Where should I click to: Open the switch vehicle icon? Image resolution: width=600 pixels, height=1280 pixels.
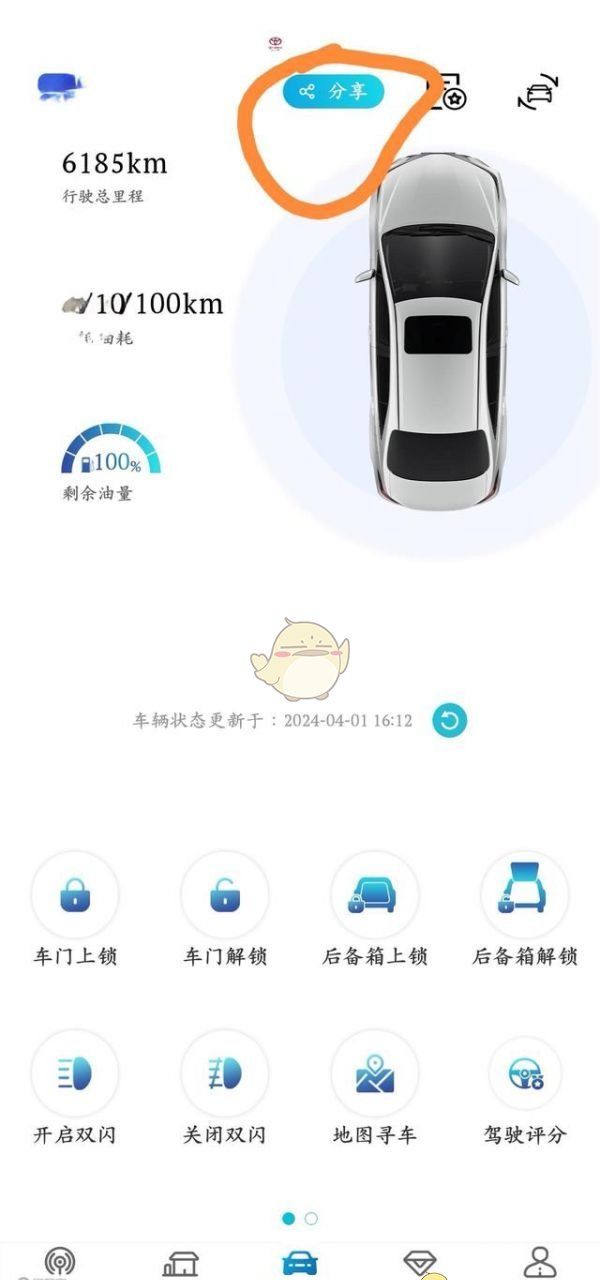(537, 91)
